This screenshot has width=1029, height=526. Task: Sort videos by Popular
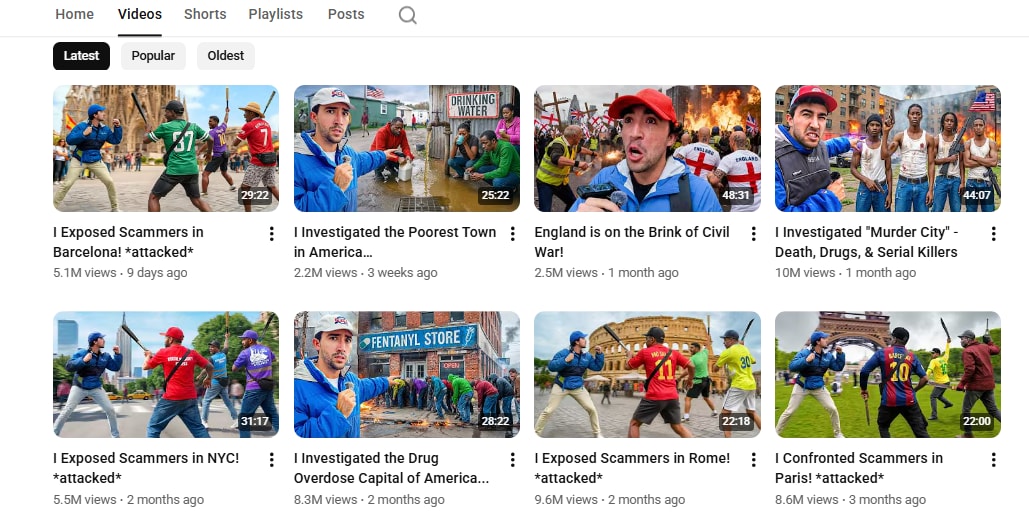(153, 56)
